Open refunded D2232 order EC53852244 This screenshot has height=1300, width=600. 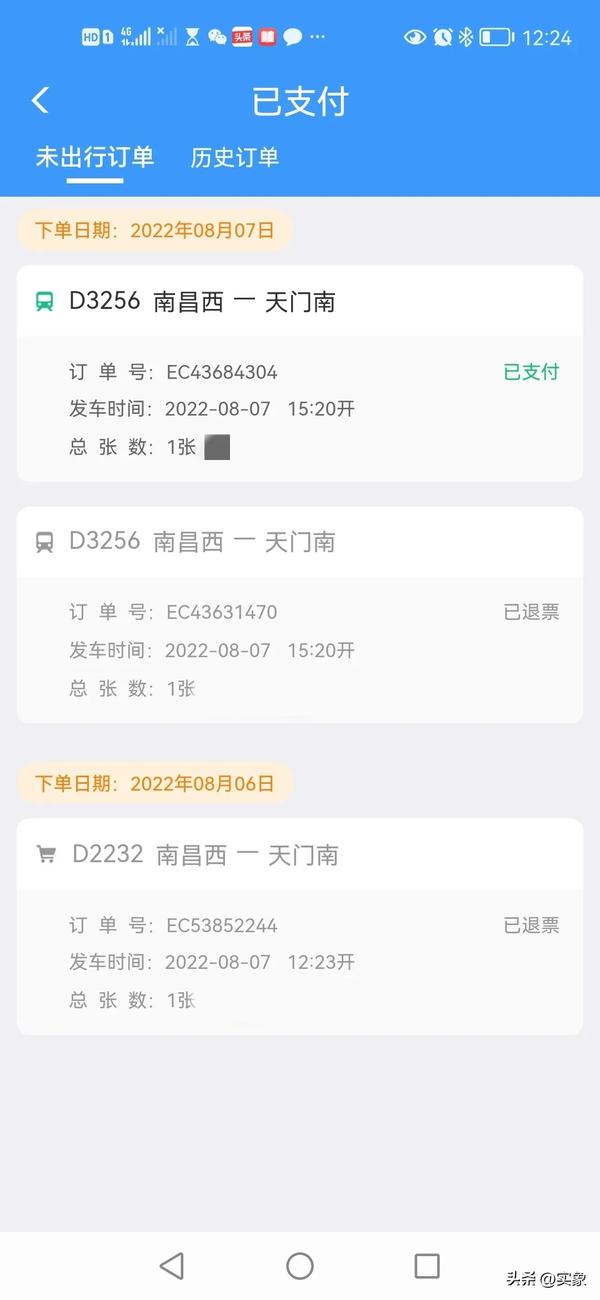coord(300,927)
